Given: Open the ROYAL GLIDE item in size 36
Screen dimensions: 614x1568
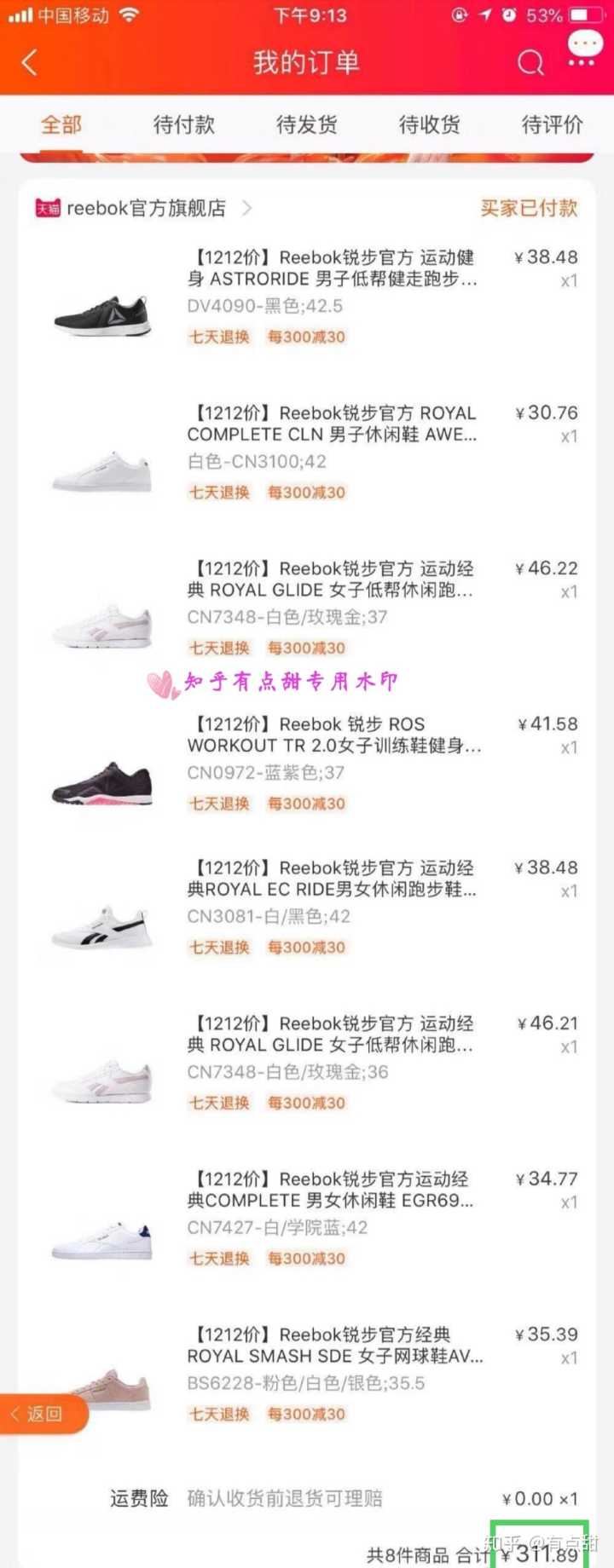Looking at the screenshot, I should 331,1035.
